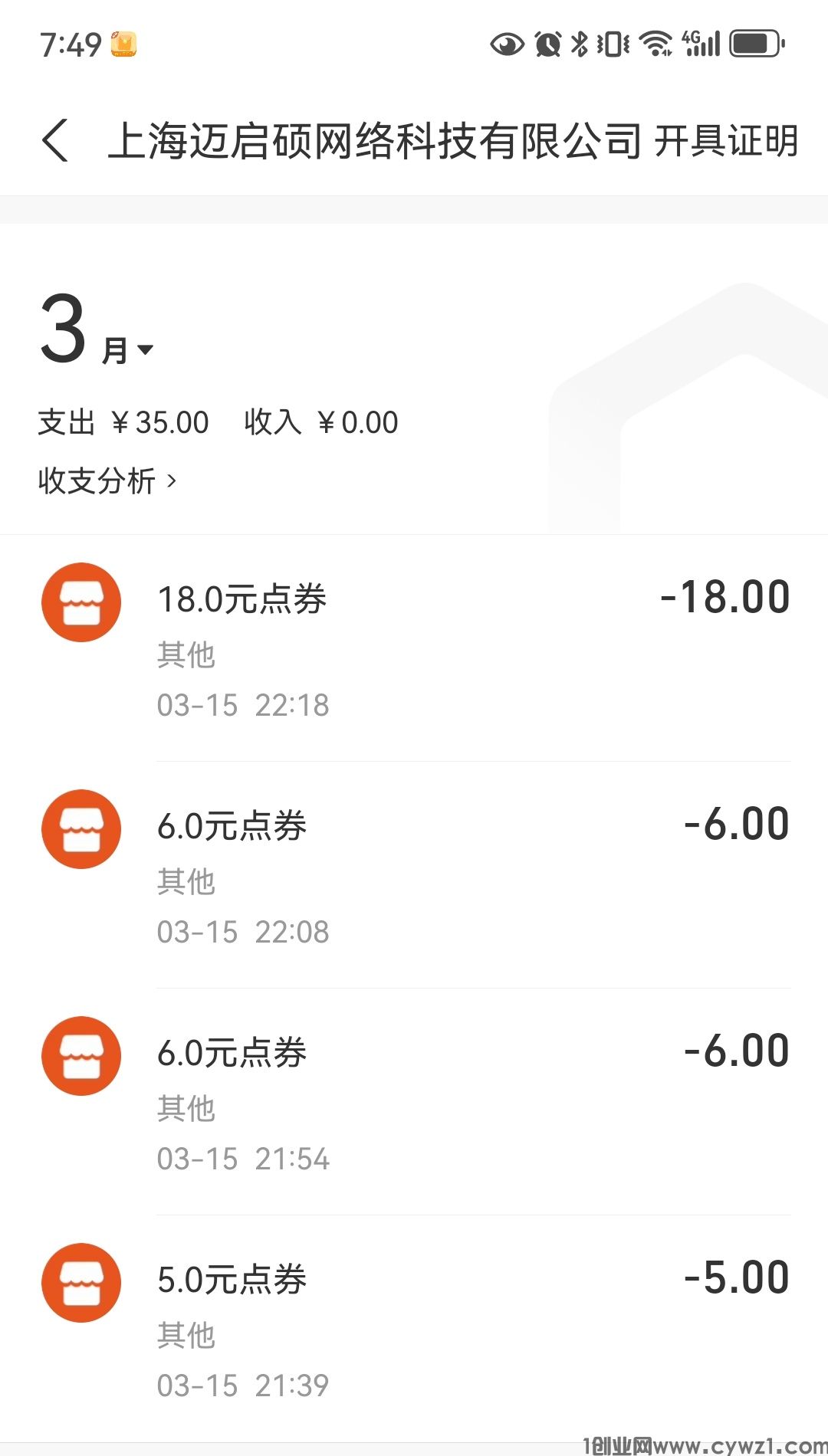This screenshot has height=1456, width=828.
Task: Tap 开具证明 to issue a certificate
Action: click(725, 142)
